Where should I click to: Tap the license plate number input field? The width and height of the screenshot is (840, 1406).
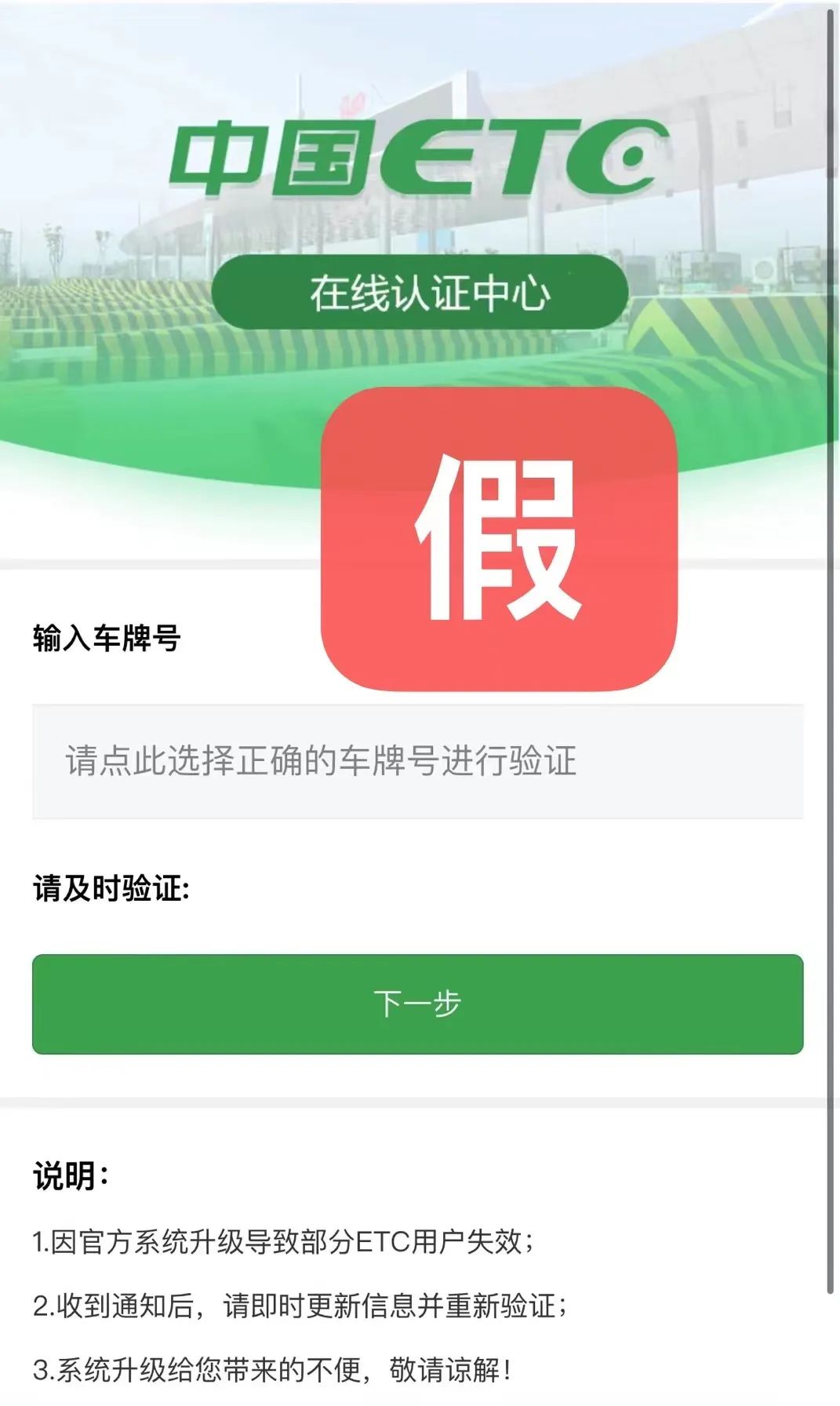point(417,761)
